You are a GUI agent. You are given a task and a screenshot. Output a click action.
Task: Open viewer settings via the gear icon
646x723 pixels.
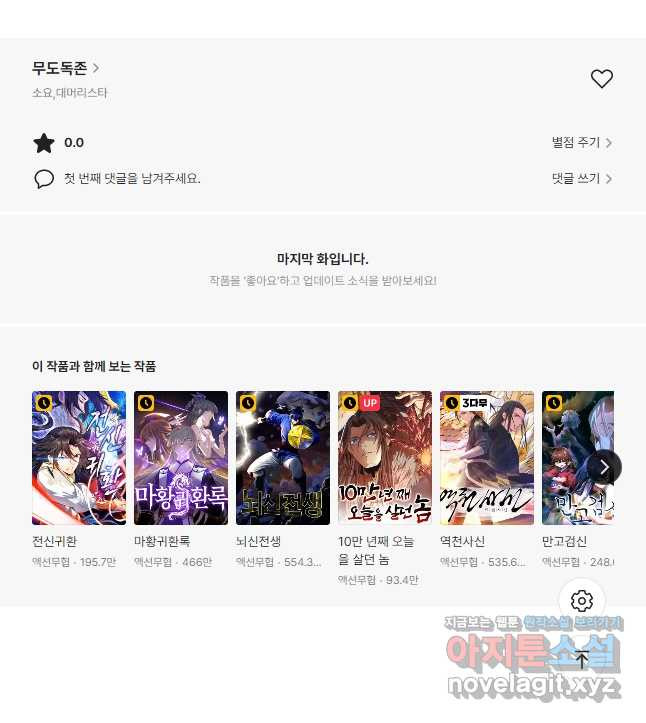coord(582,601)
